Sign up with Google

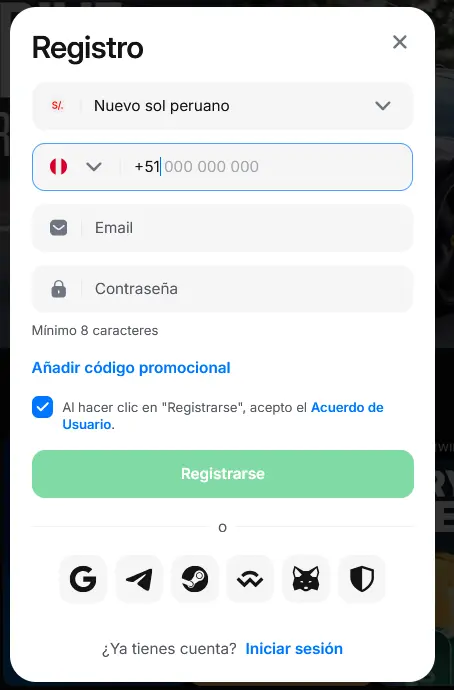(x=83, y=579)
